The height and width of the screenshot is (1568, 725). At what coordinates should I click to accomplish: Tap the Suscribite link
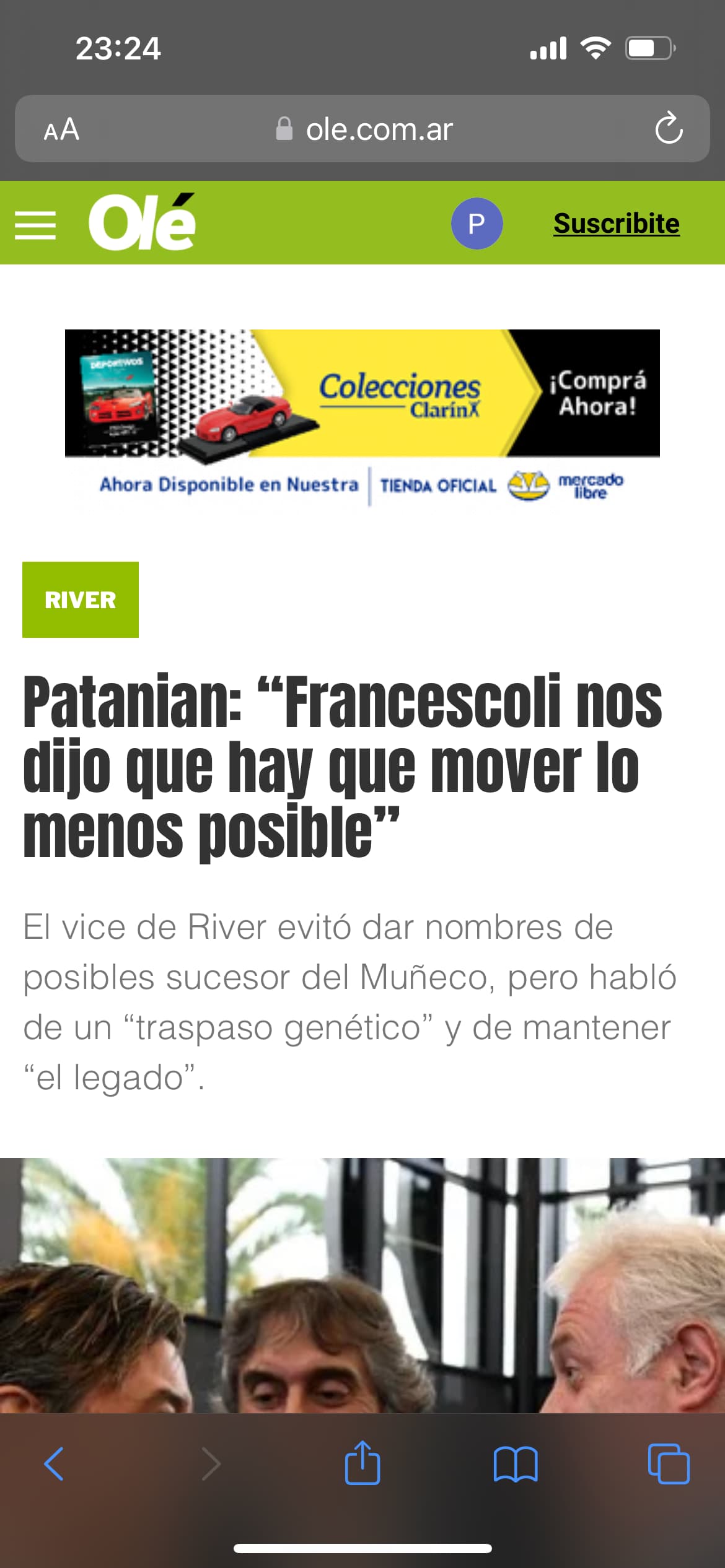[617, 224]
